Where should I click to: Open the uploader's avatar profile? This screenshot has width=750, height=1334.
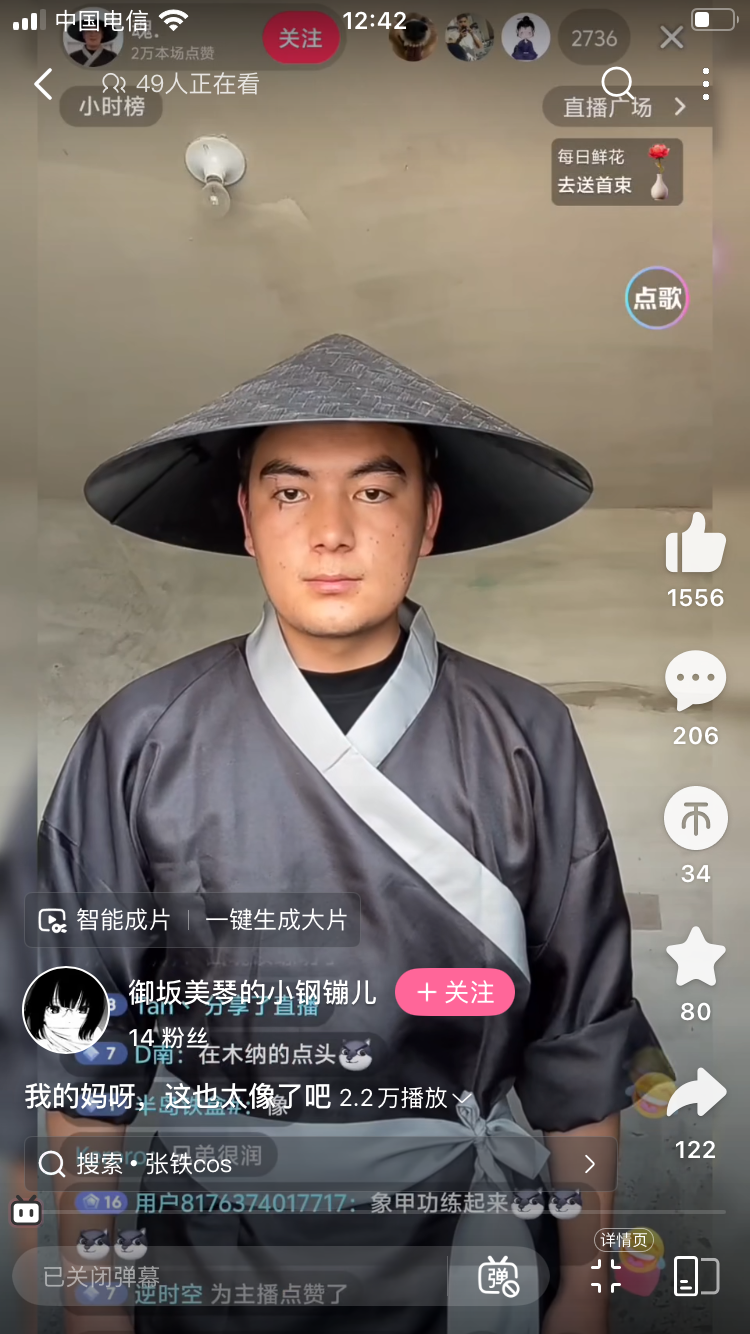[x=66, y=1010]
